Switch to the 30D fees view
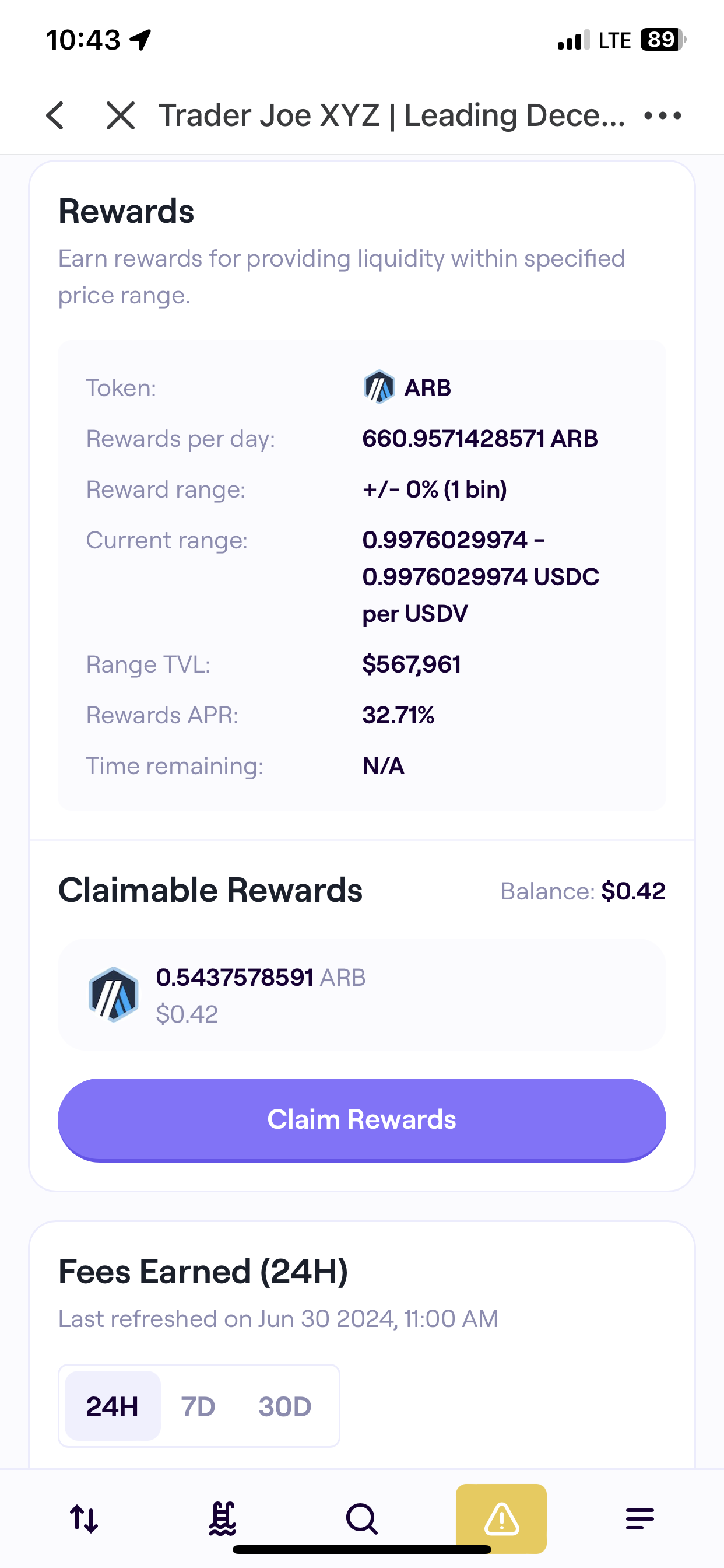This screenshot has width=724, height=1568. pyautogui.click(x=284, y=1406)
